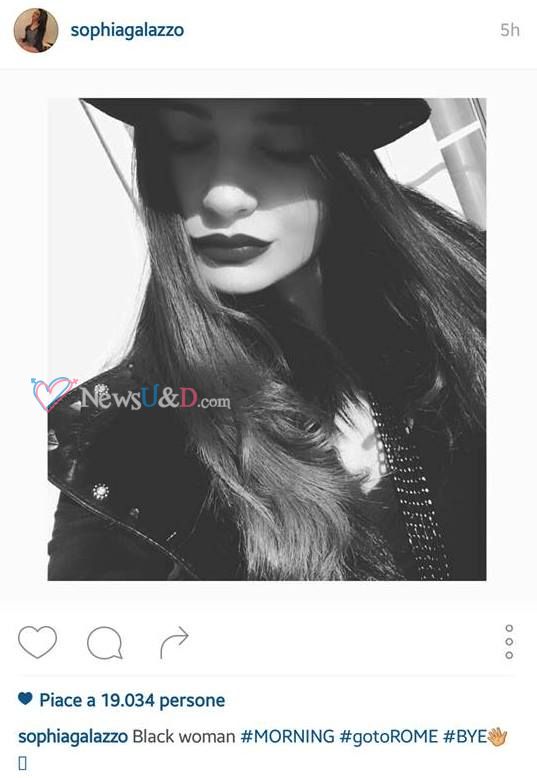Like the post with heart icon
The image size is (537, 778).
pyautogui.click(x=38, y=642)
